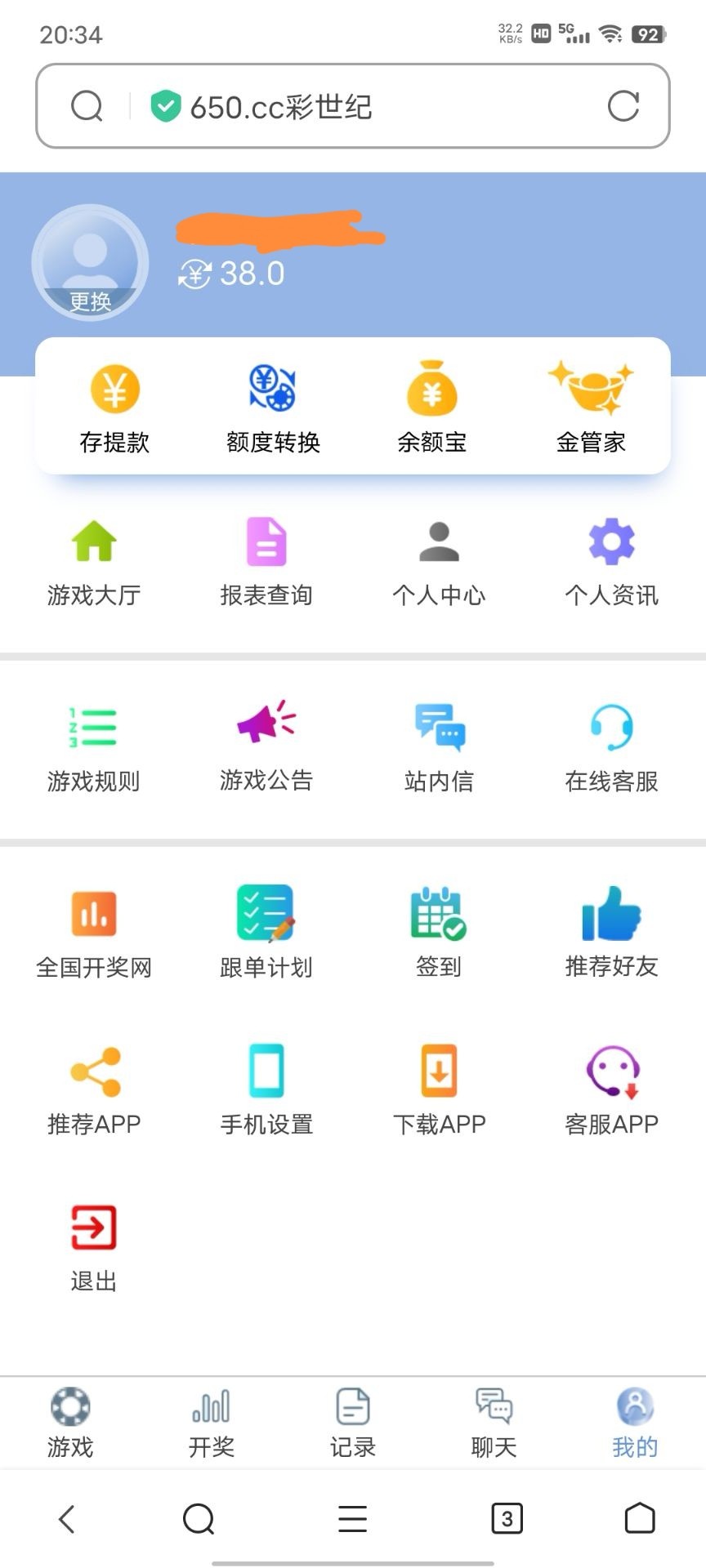706x1568 pixels.
Task: Reload the page with the refresh icon
Action: [623, 106]
